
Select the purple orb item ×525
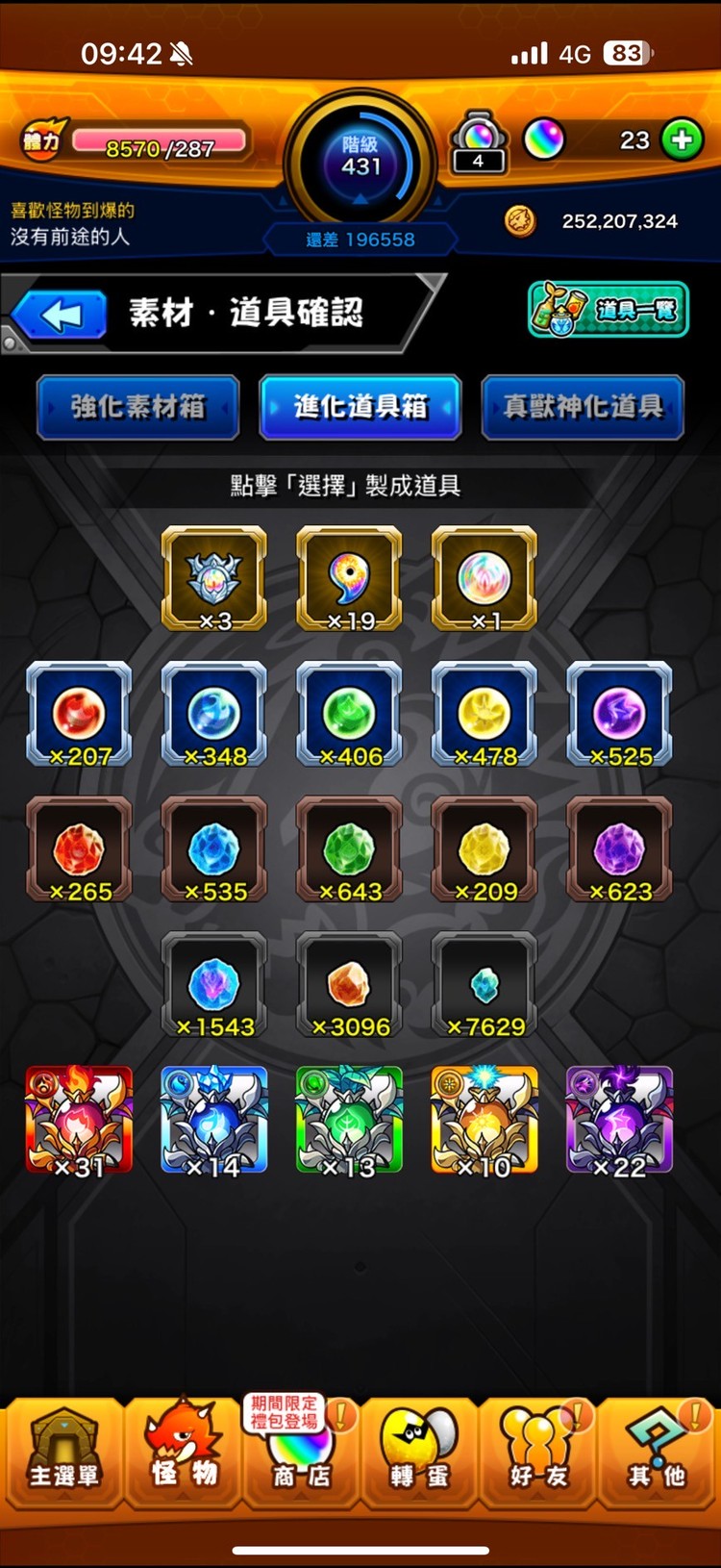coord(619,714)
